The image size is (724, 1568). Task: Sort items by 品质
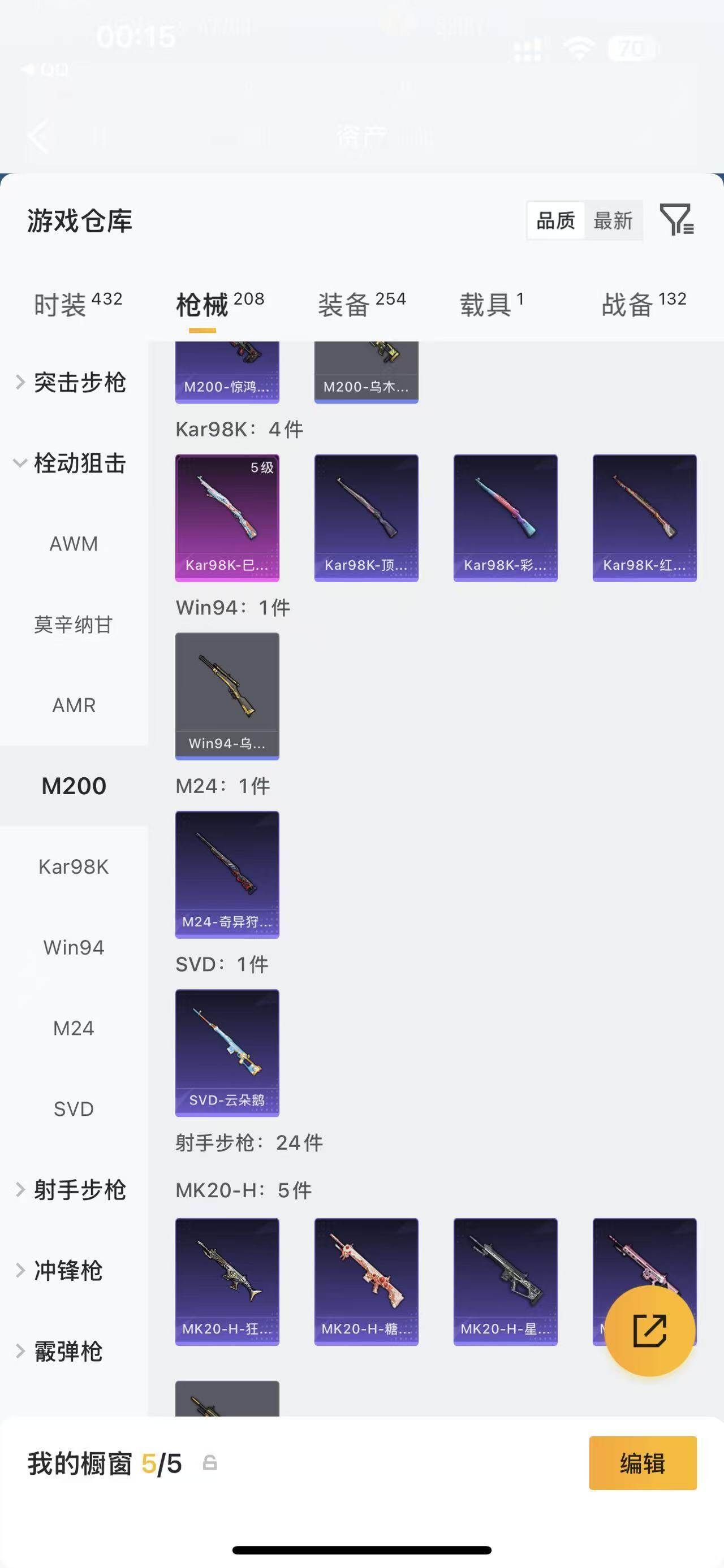[555, 220]
